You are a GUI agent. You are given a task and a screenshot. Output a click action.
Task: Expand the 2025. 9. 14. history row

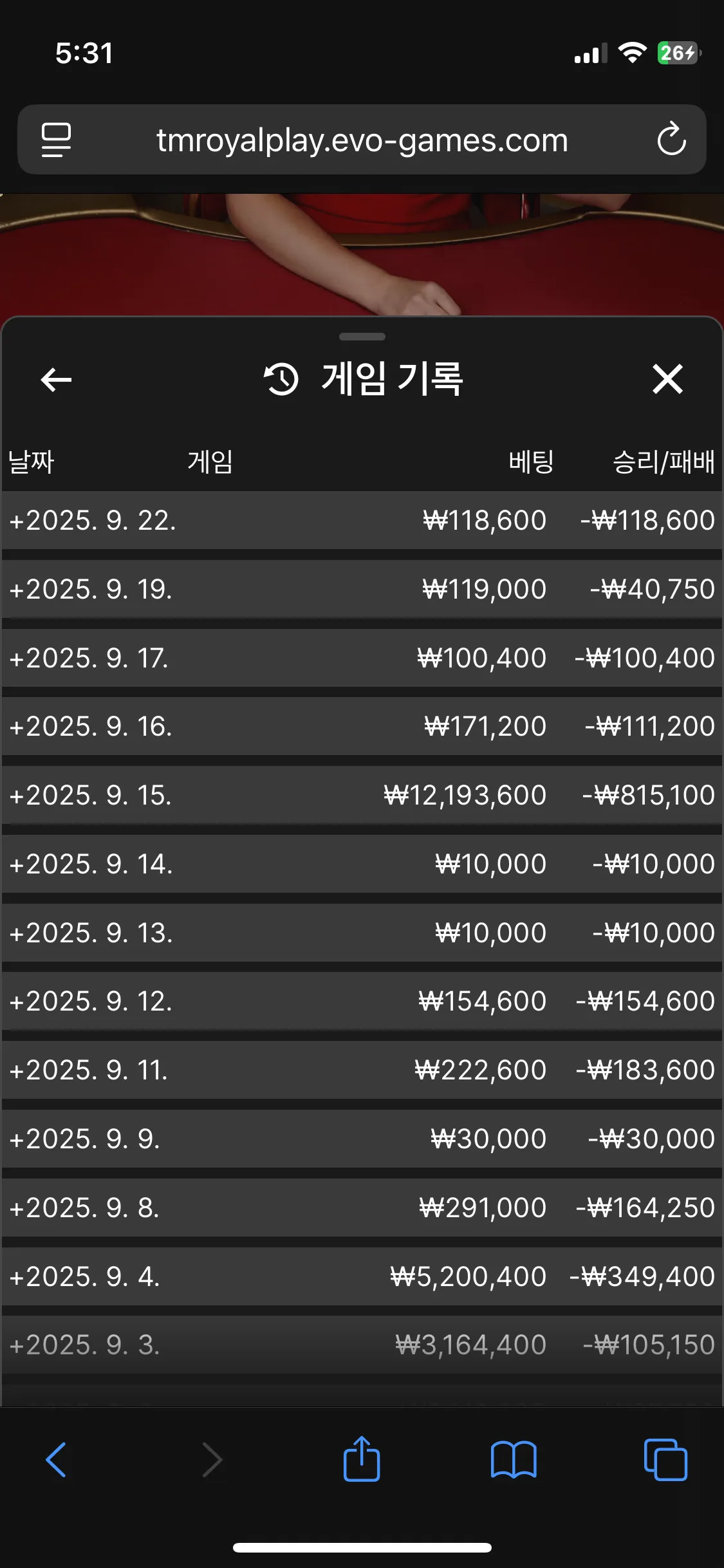pyautogui.click(x=362, y=864)
